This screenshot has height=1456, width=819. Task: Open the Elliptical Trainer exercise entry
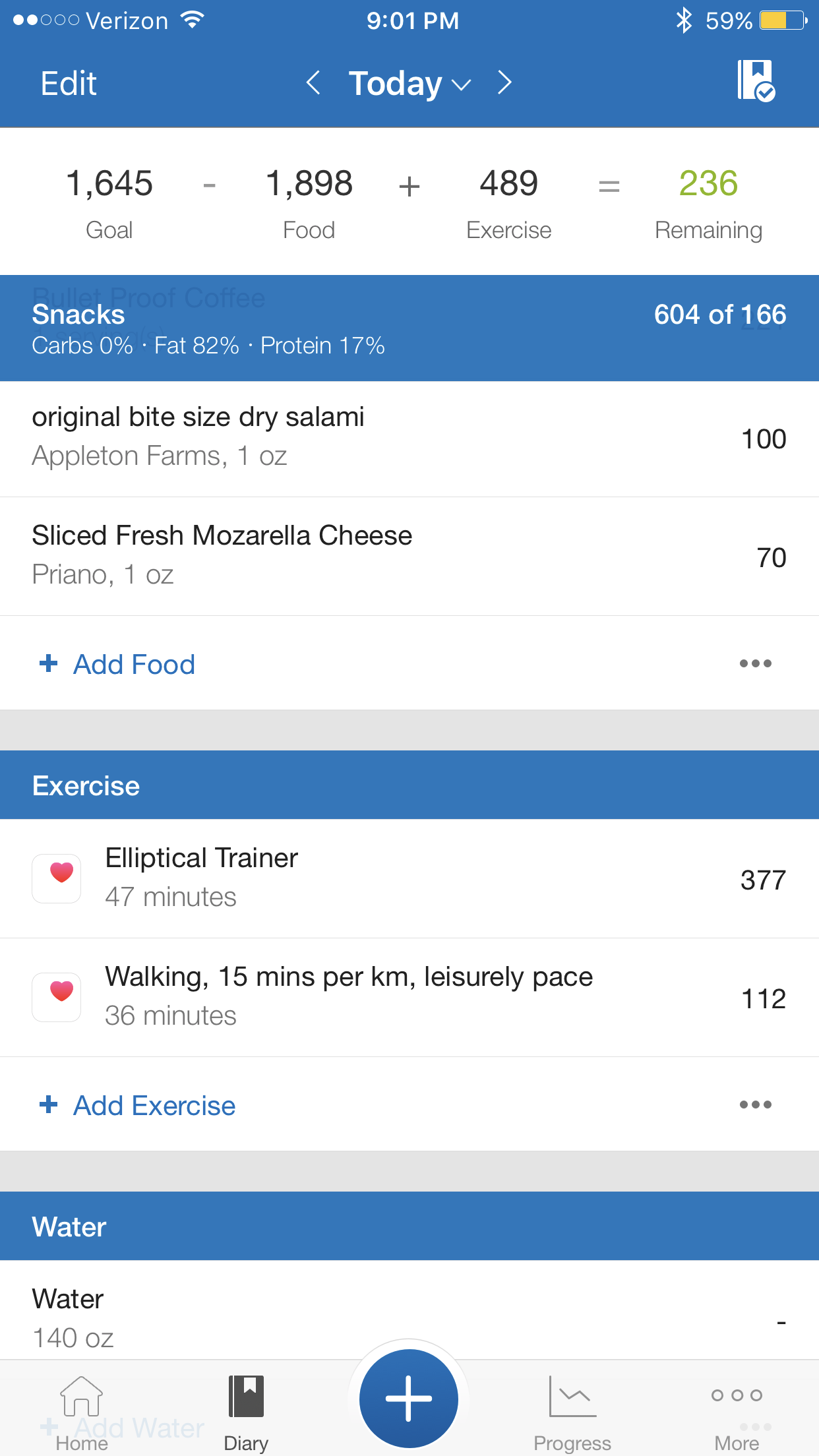409,879
